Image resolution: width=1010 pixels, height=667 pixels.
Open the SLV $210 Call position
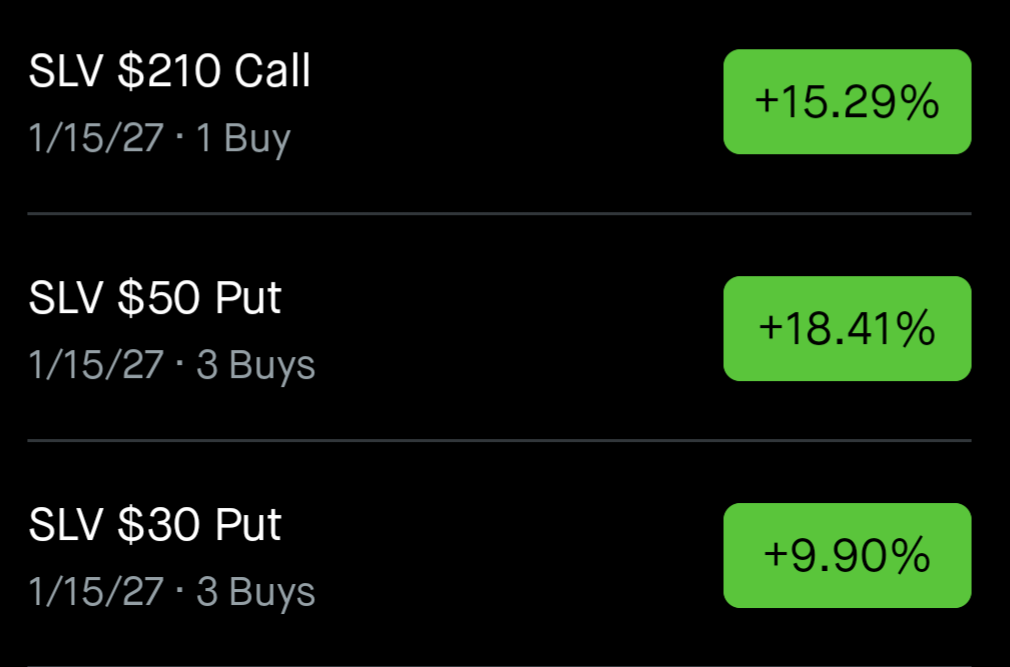(170, 72)
